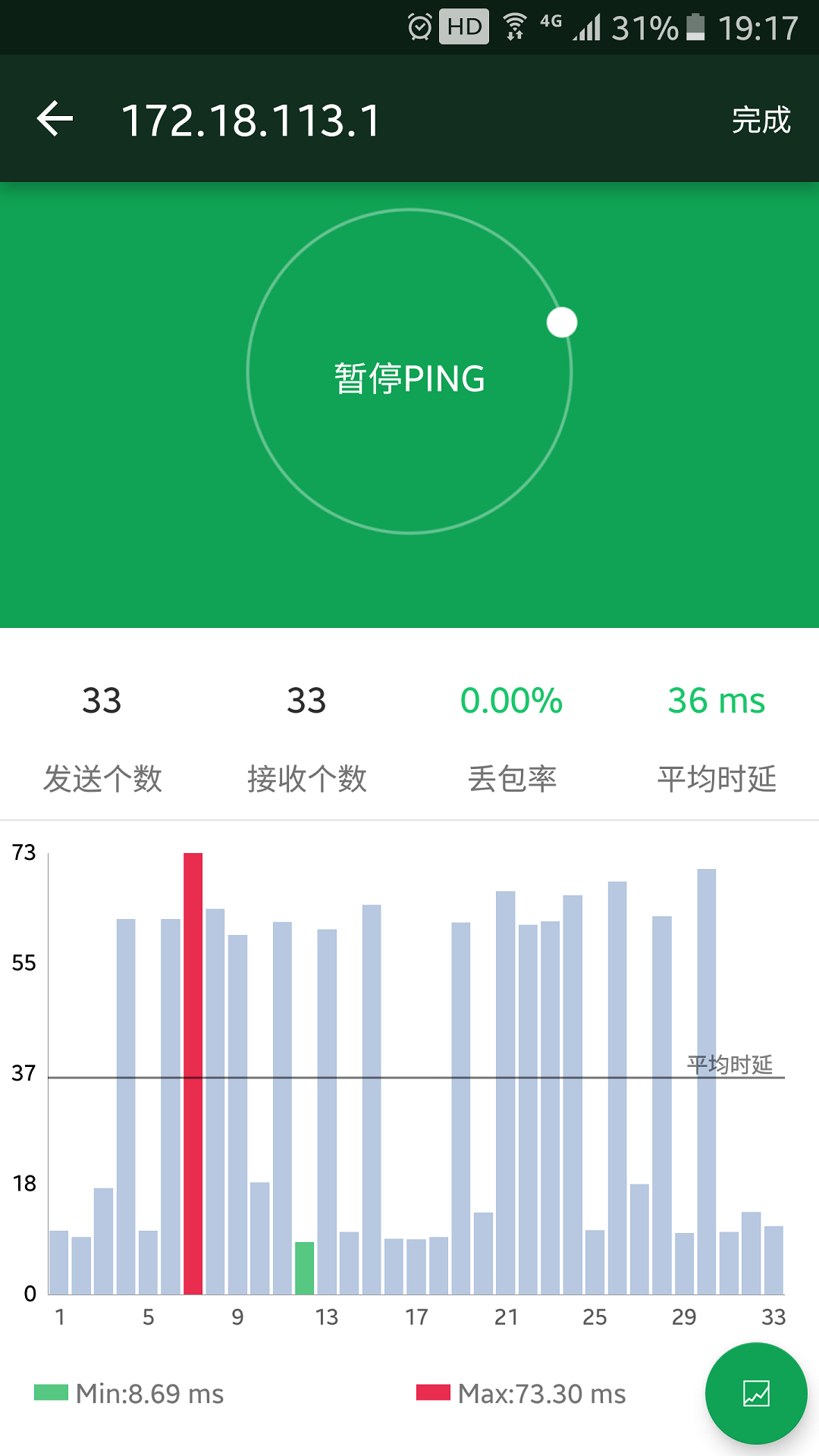Image resolution: width=819 pixels, height=1456 pixels.
Task: Tap the line-graph icon inside the green circle button
Action: point(755,1394)
